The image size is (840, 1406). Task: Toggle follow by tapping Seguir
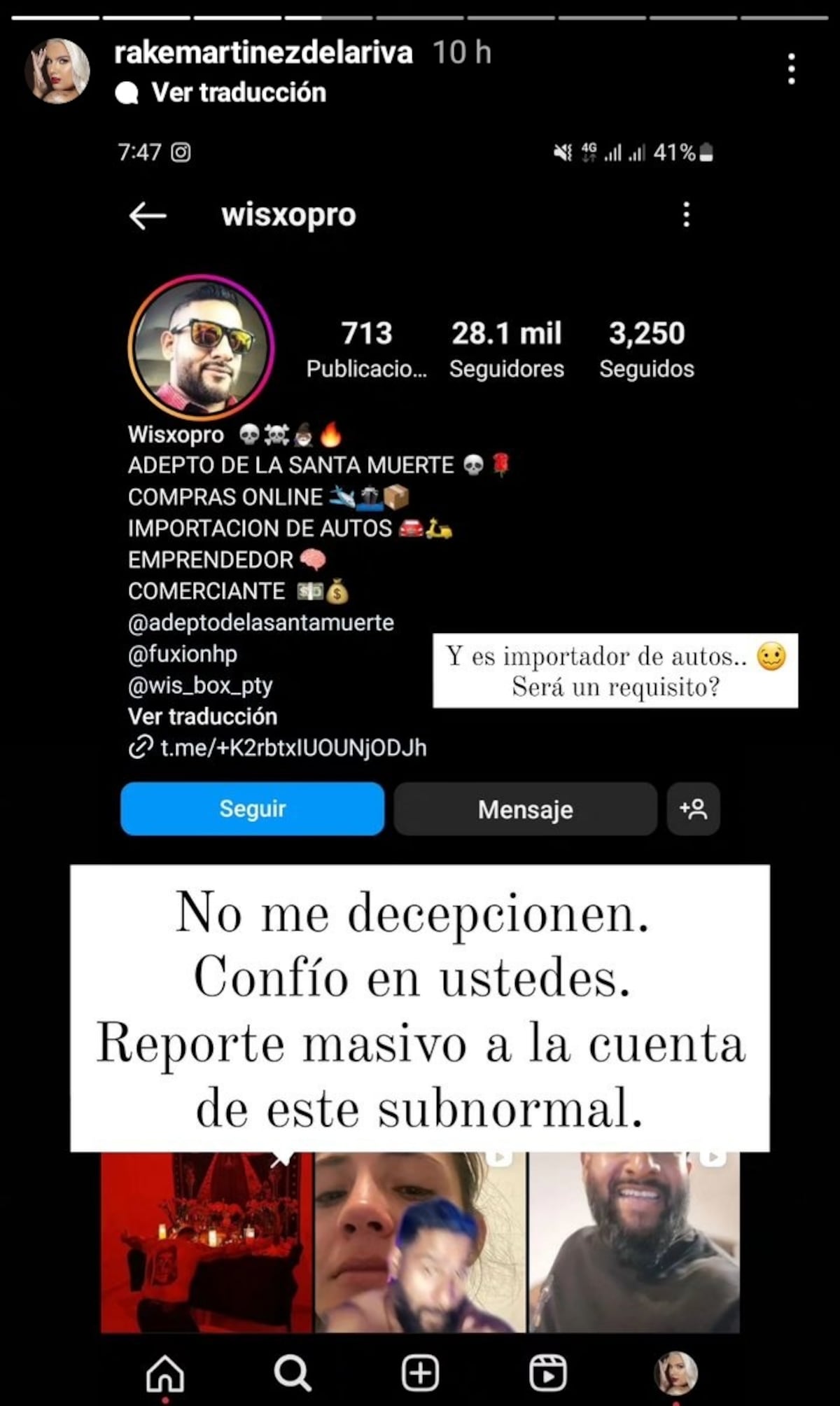[x=252, y=809]
